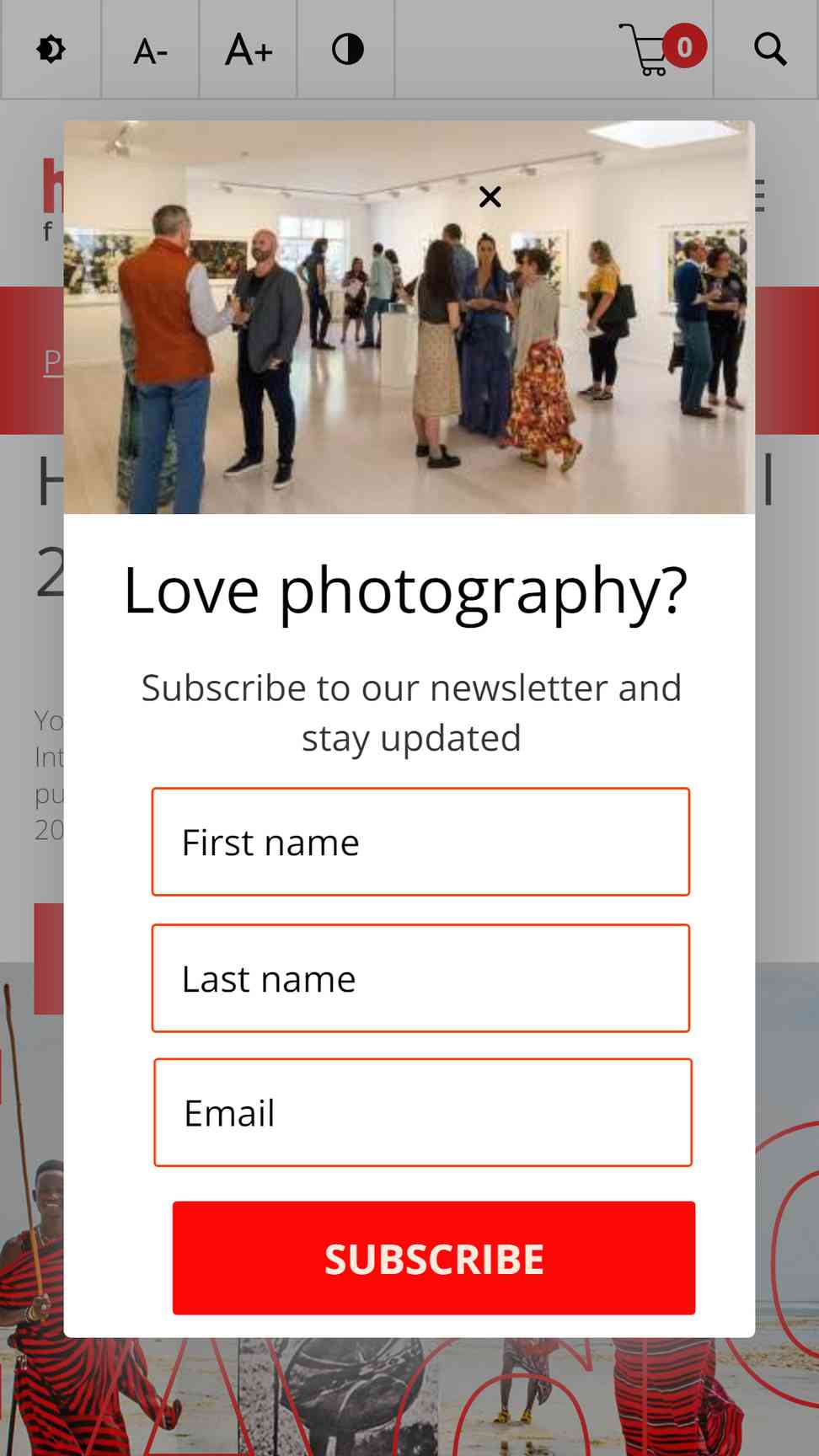819x1456 pixels.
Task: Focus the First name field
Action: 420,842
